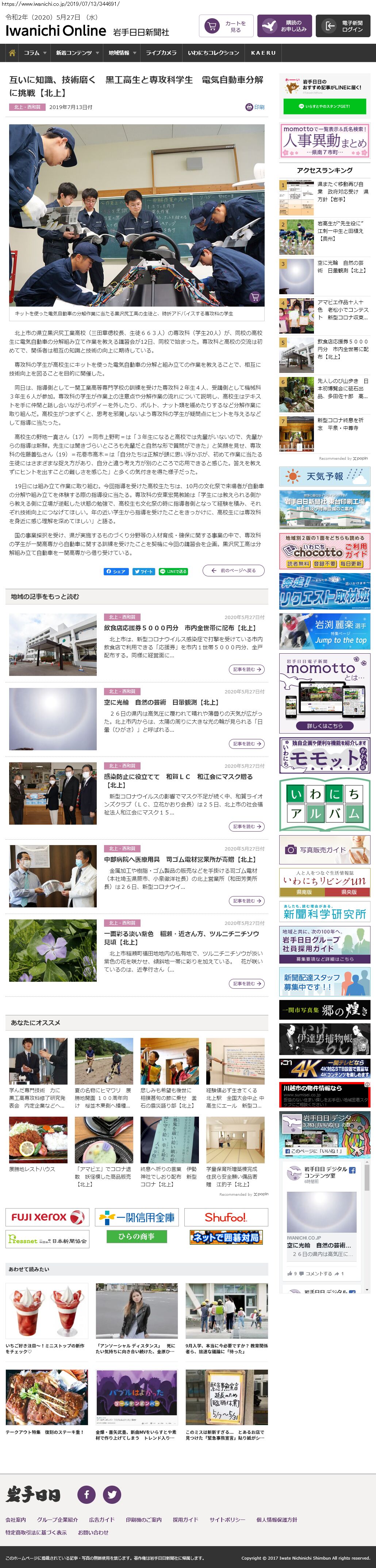376x1568 pixels.
Task: Send the article via LINE
Action: pyautogui.click(x=173, y=572)
